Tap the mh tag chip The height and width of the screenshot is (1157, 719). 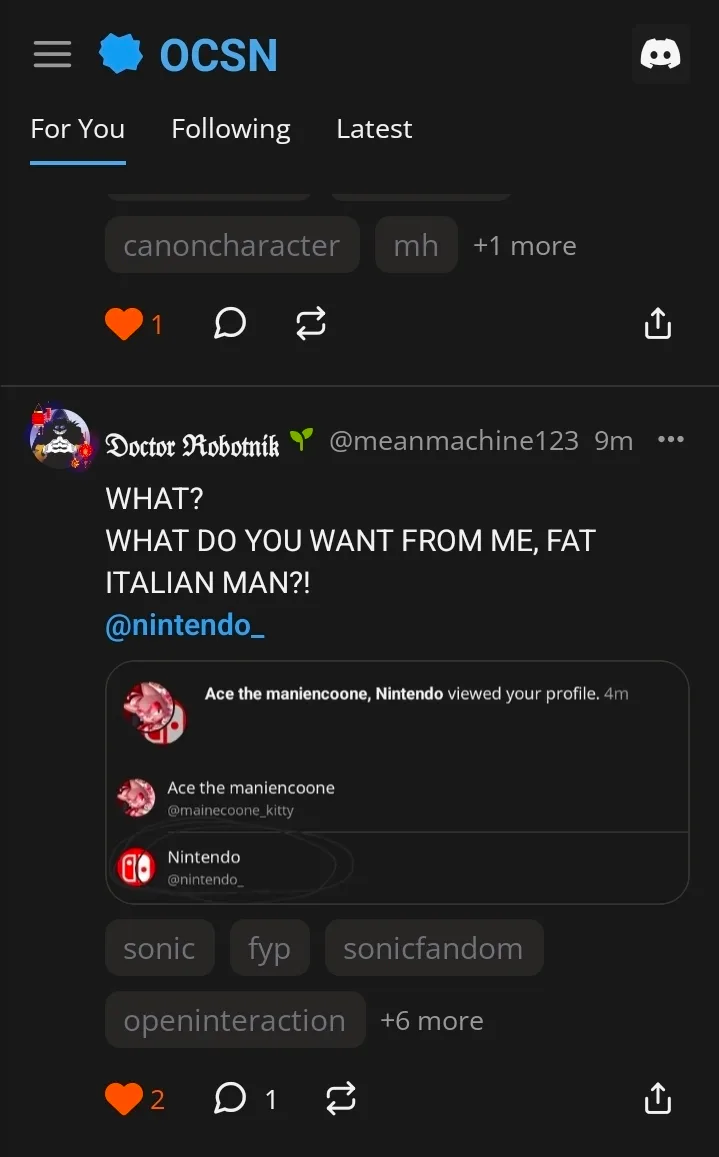pyautogui.click(x=416, y=246)
